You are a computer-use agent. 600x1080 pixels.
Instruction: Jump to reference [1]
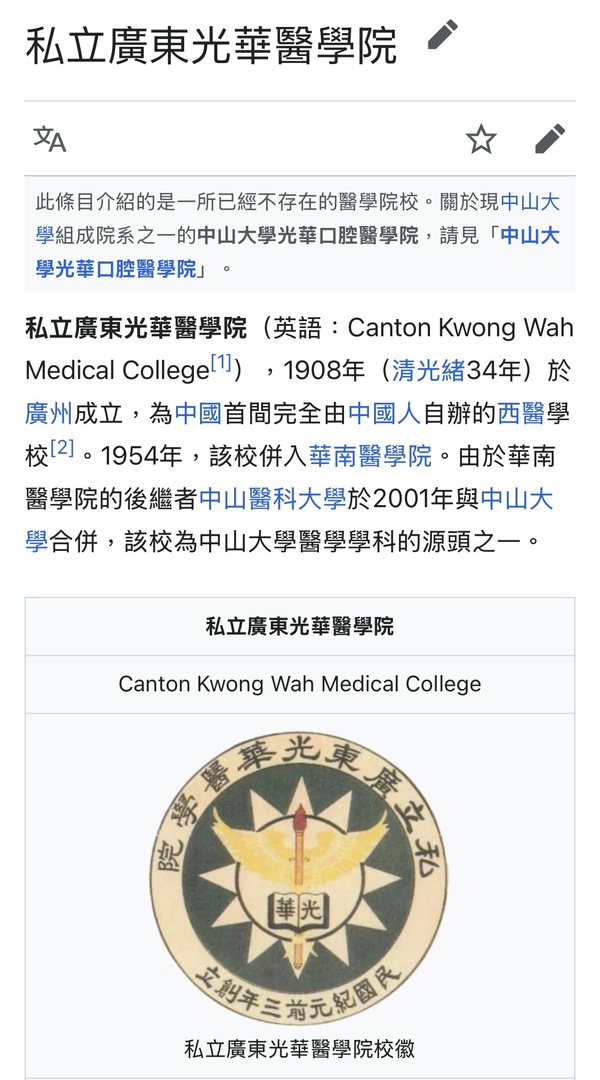[221, 363]
